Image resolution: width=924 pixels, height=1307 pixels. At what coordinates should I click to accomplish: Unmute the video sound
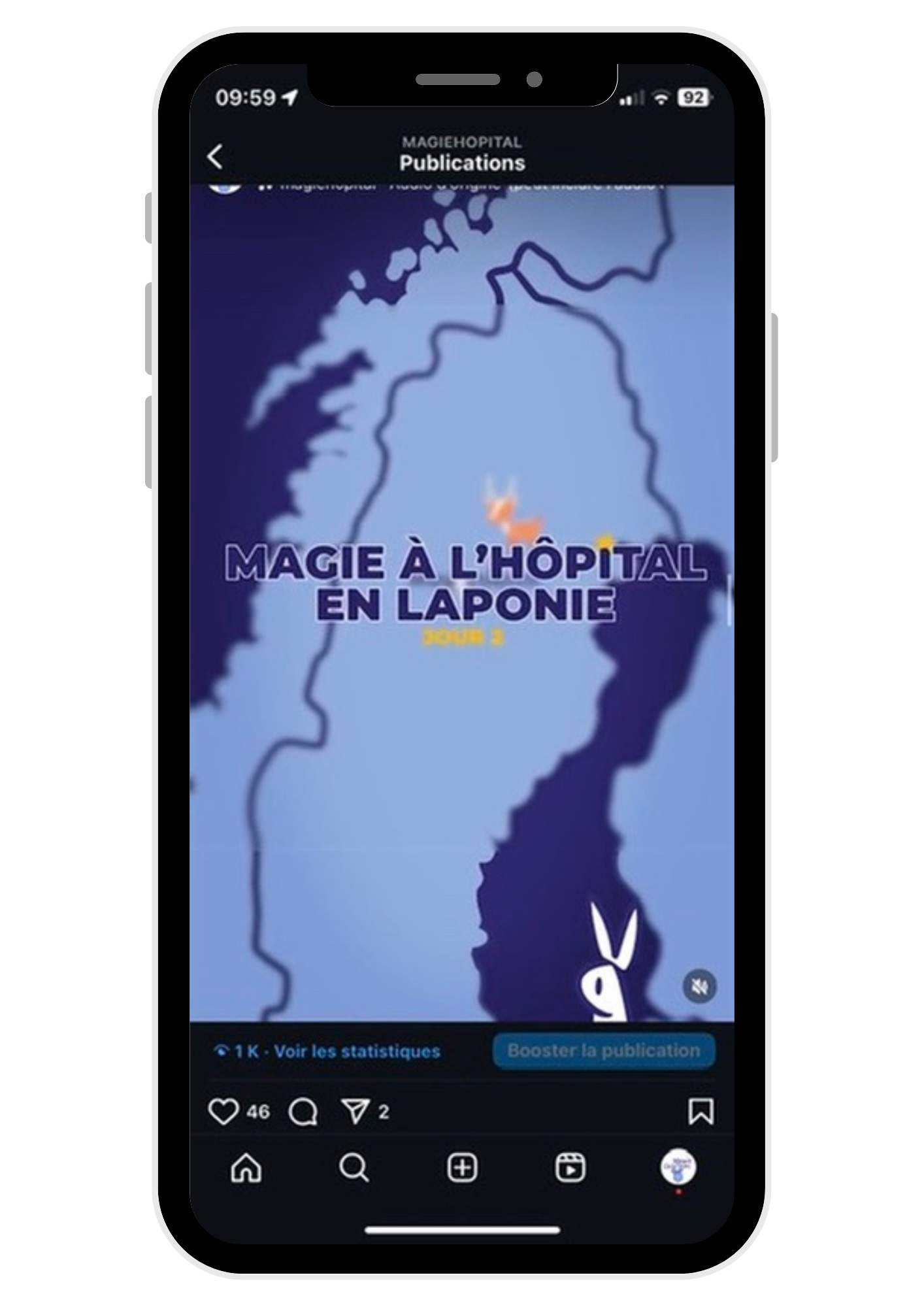[699, 986]
